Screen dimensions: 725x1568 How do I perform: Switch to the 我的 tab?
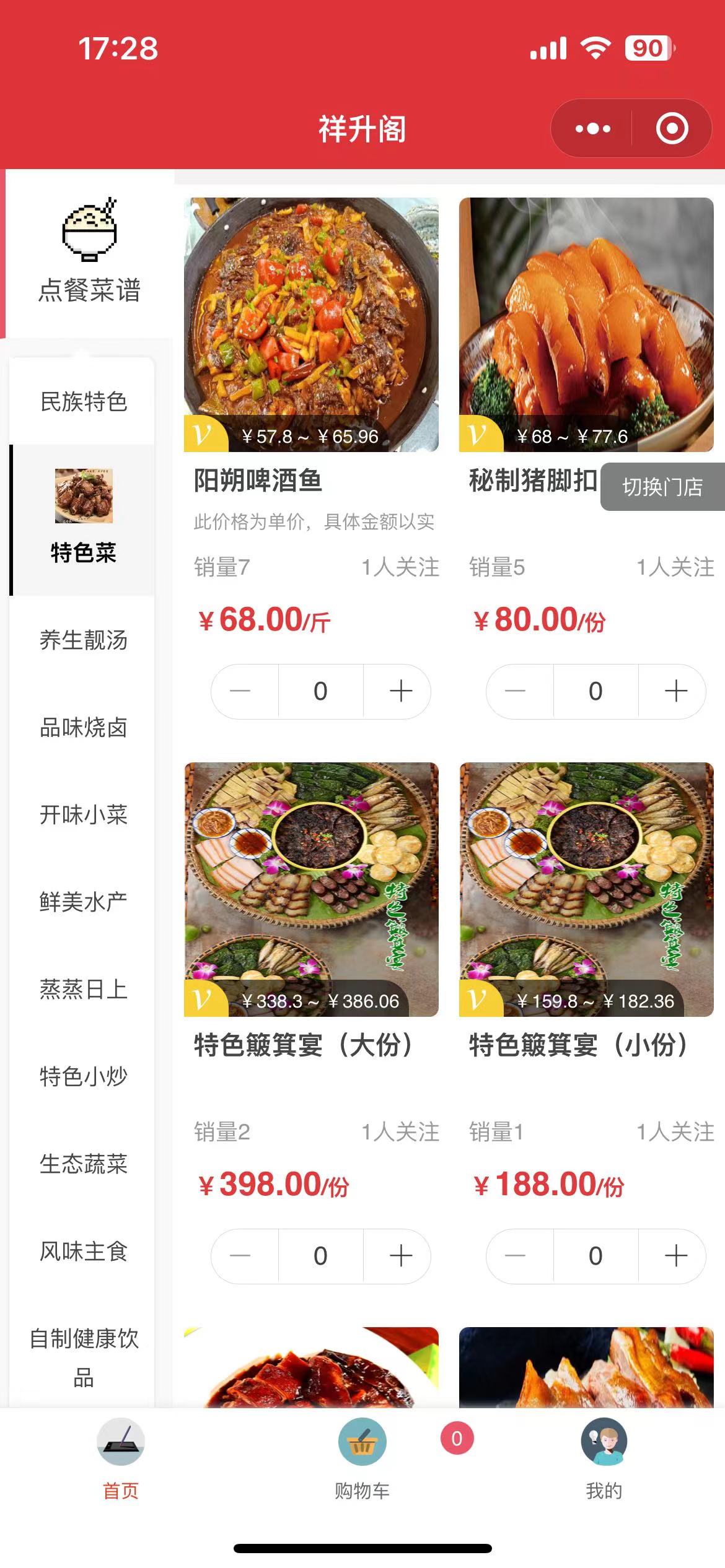tap(604, 1459)
